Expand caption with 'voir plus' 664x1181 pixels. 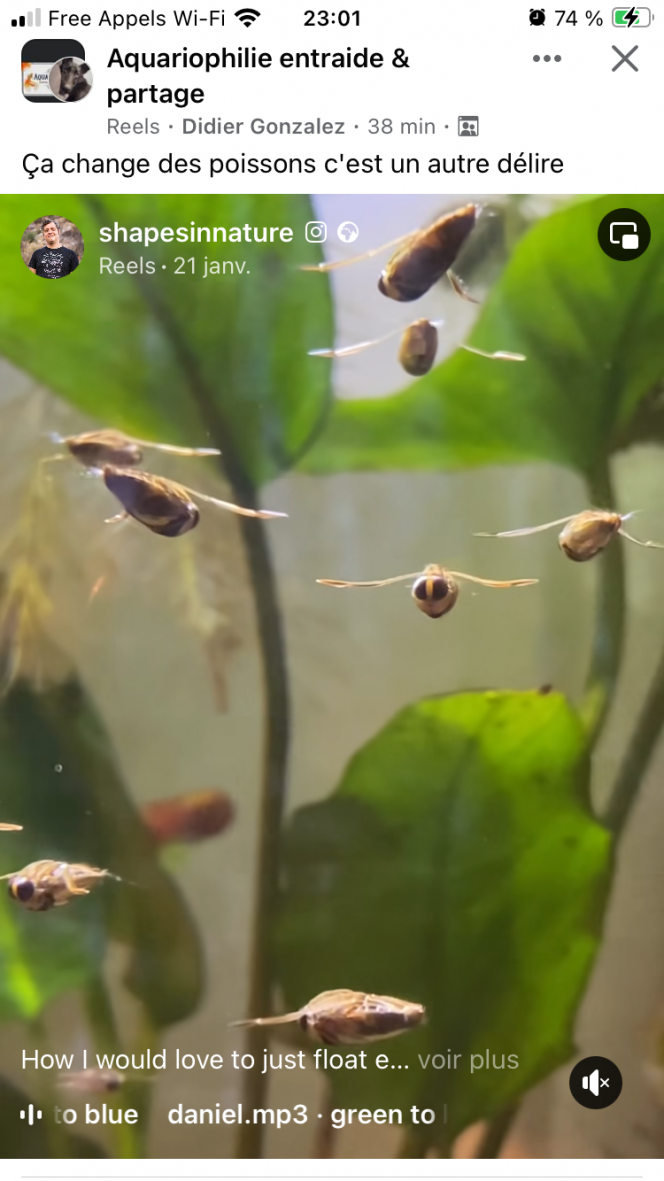[468, 1060]
